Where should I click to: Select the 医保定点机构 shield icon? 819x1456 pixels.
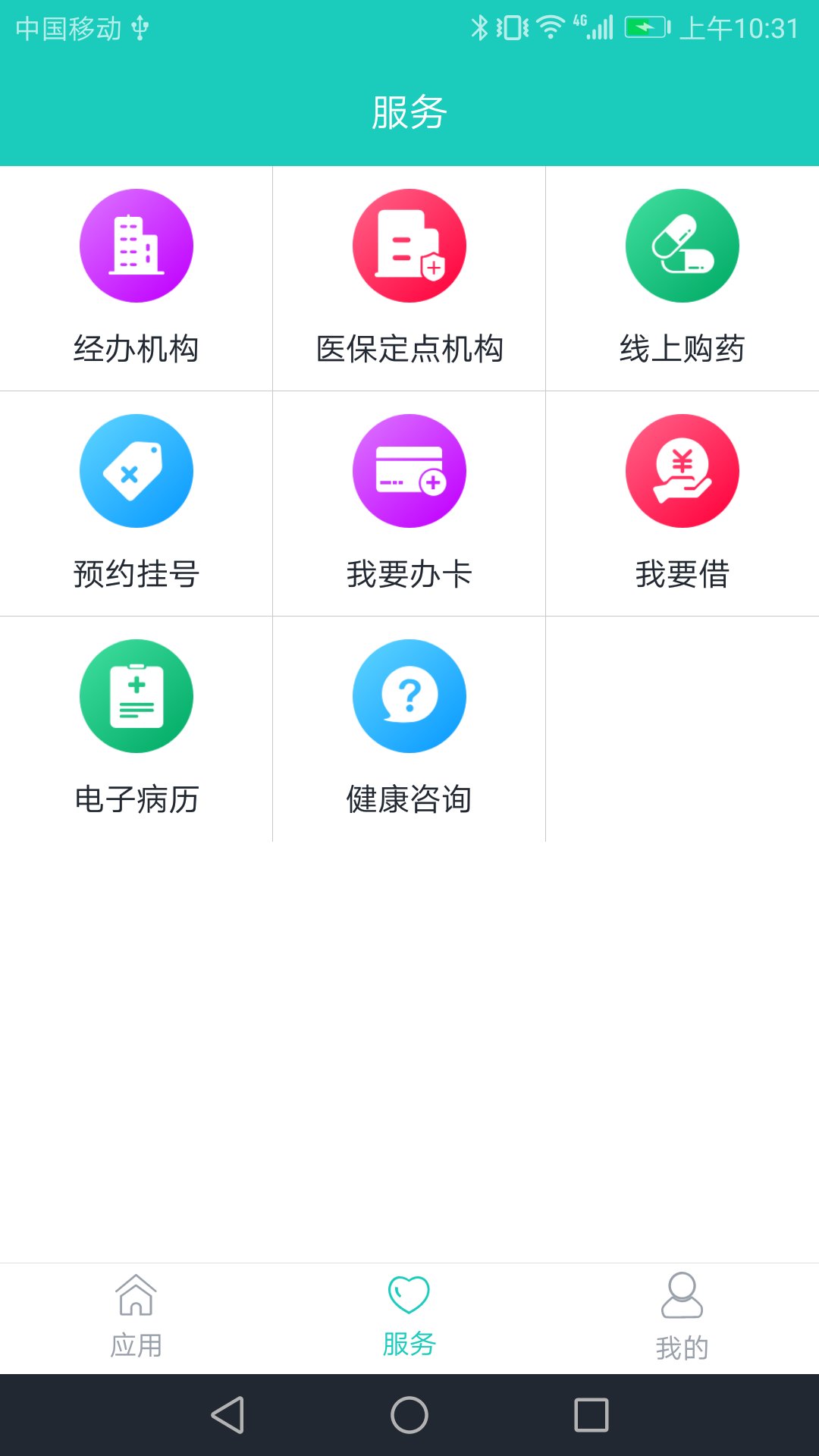[409, 245]
